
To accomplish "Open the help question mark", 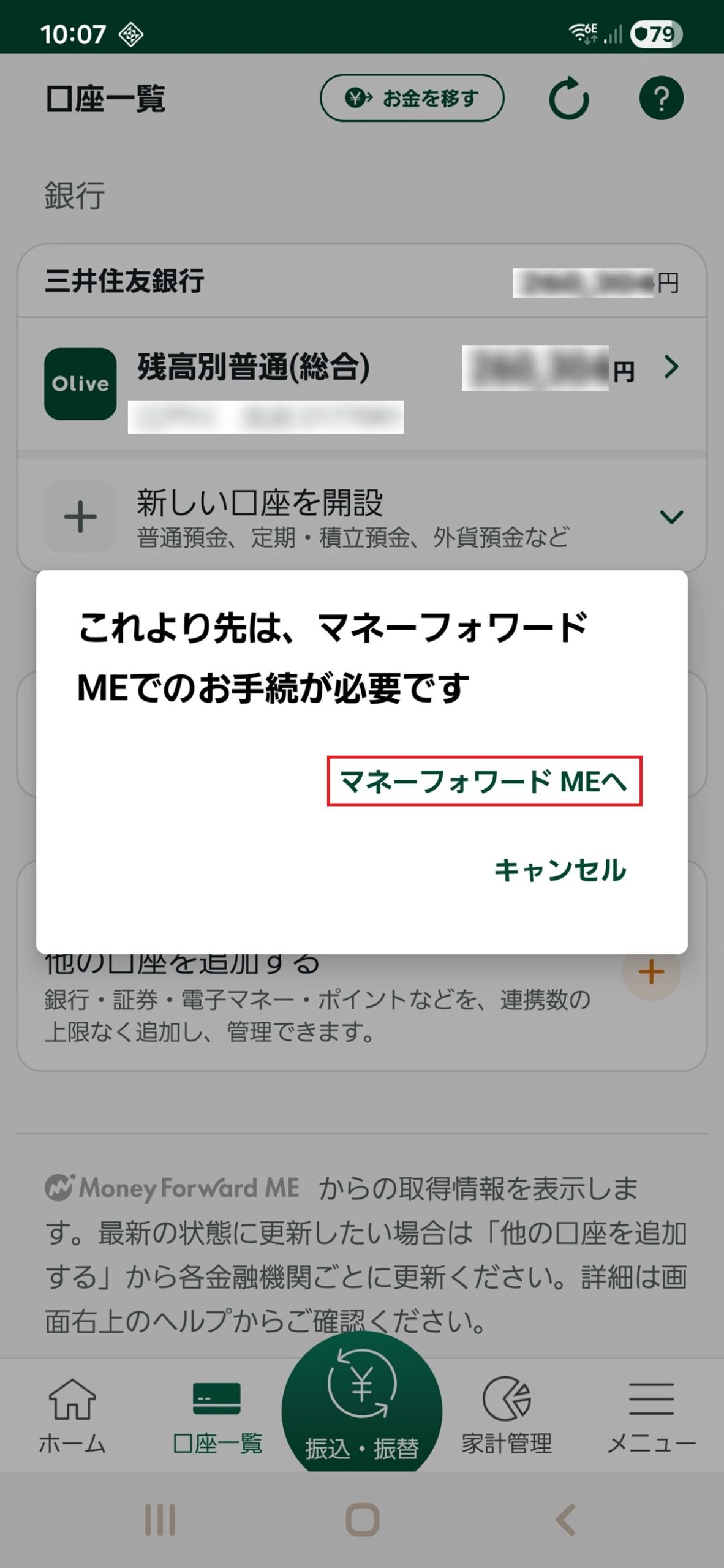I will coord(661,98).
